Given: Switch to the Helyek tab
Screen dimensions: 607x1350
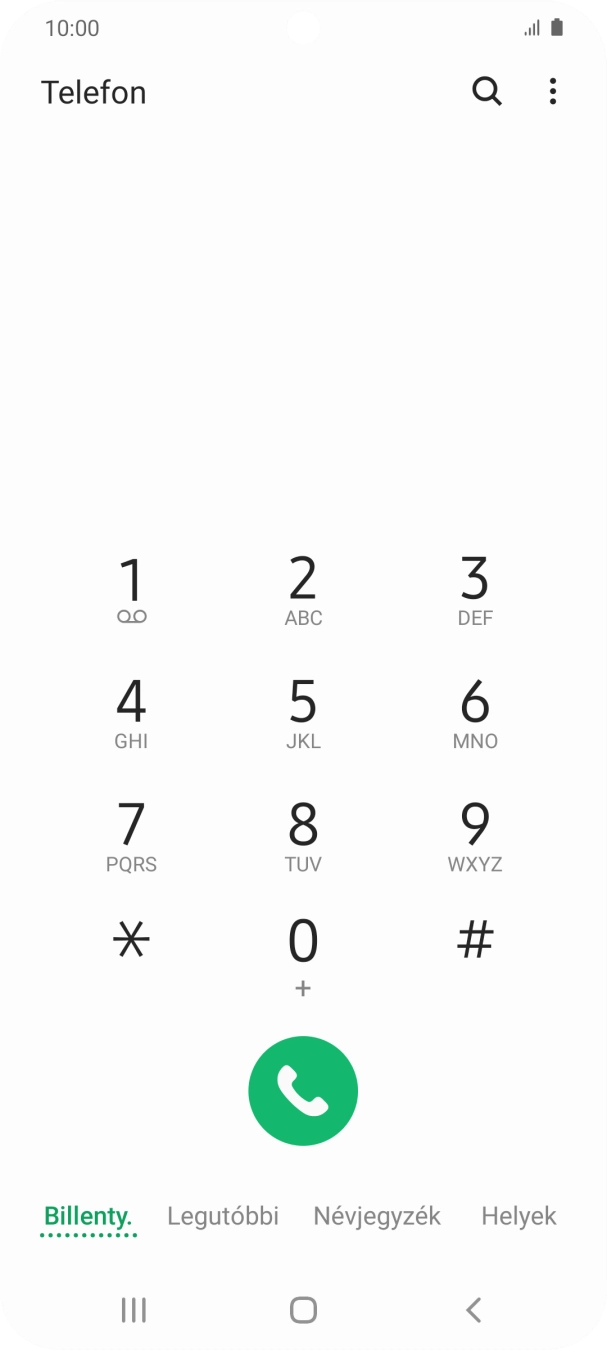Looking at the screenshot, I should (x=519, y=1216).
